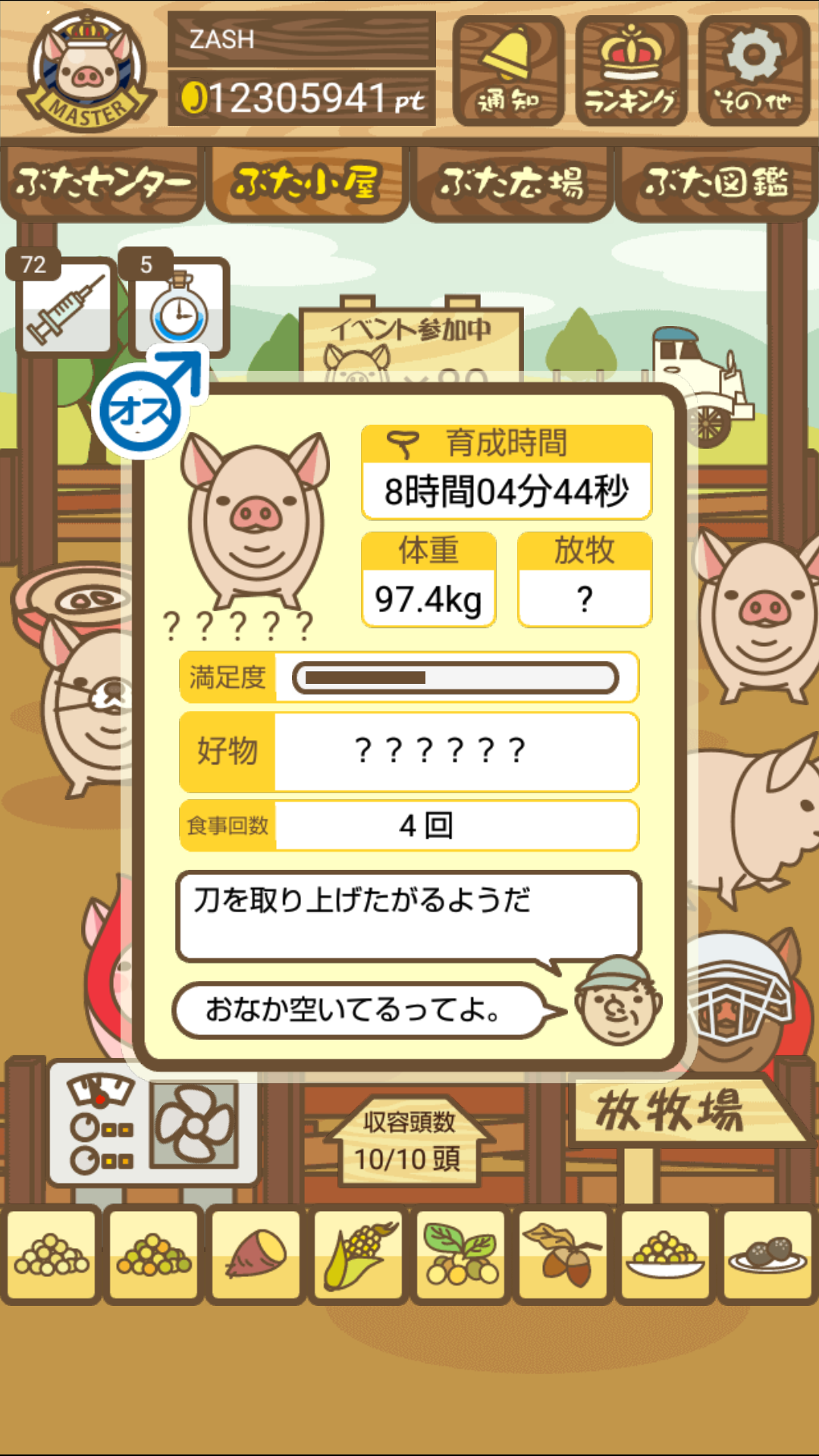Open the ランキング ranking screen

(631, 71)
